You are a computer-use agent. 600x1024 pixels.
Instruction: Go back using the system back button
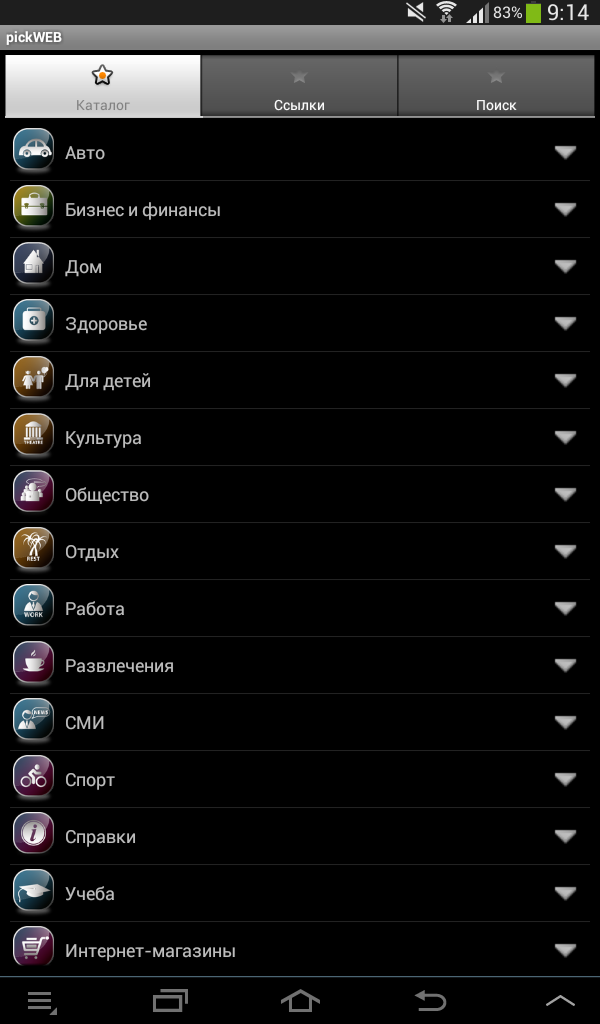430,1000
